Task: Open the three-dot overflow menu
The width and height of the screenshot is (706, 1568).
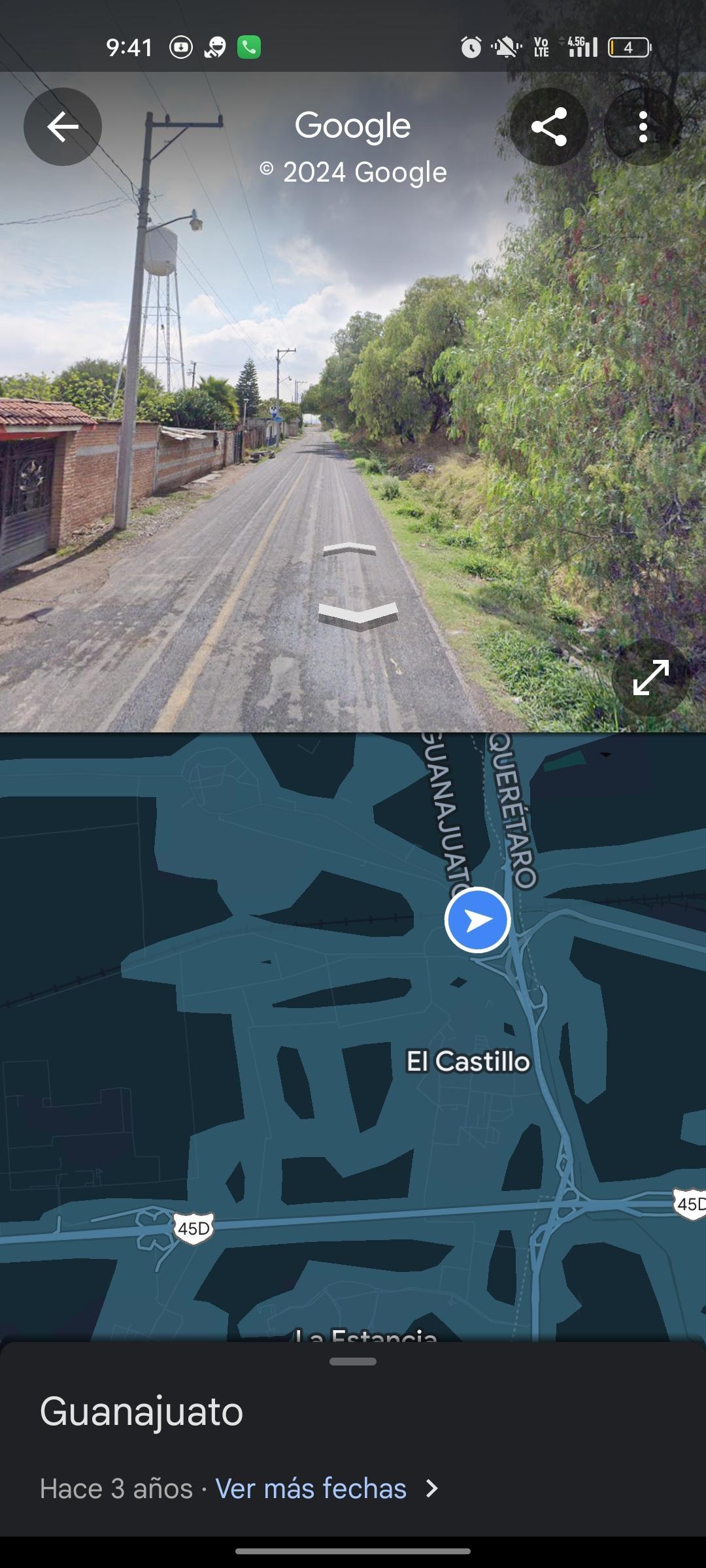Action: tap(643, 127)
